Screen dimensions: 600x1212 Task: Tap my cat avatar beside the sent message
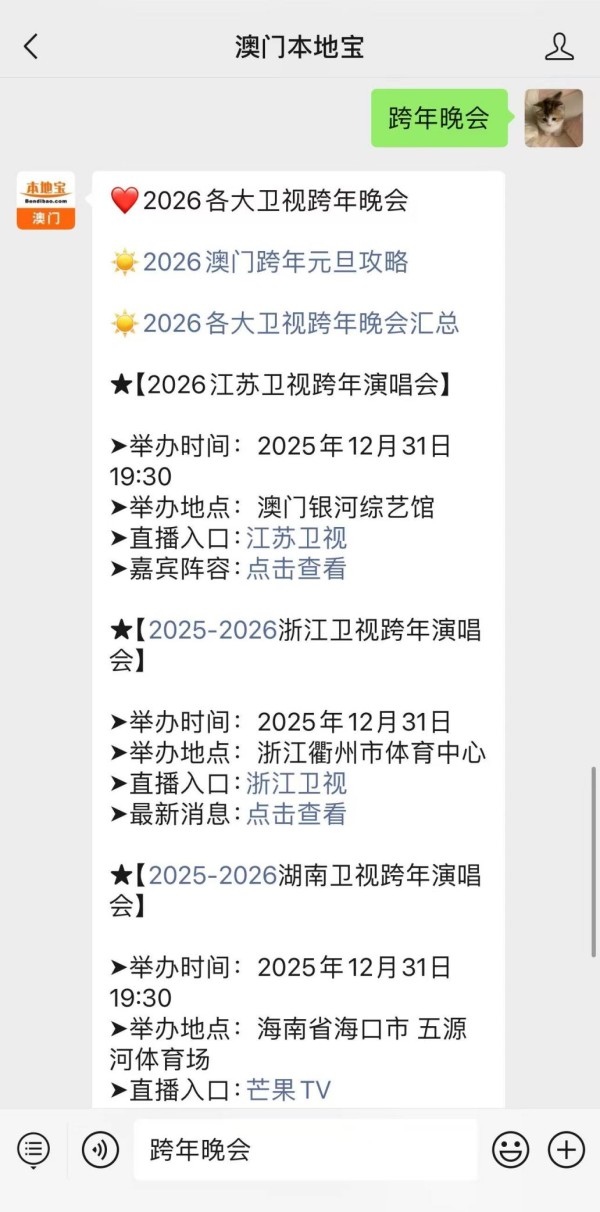[553, 118]
